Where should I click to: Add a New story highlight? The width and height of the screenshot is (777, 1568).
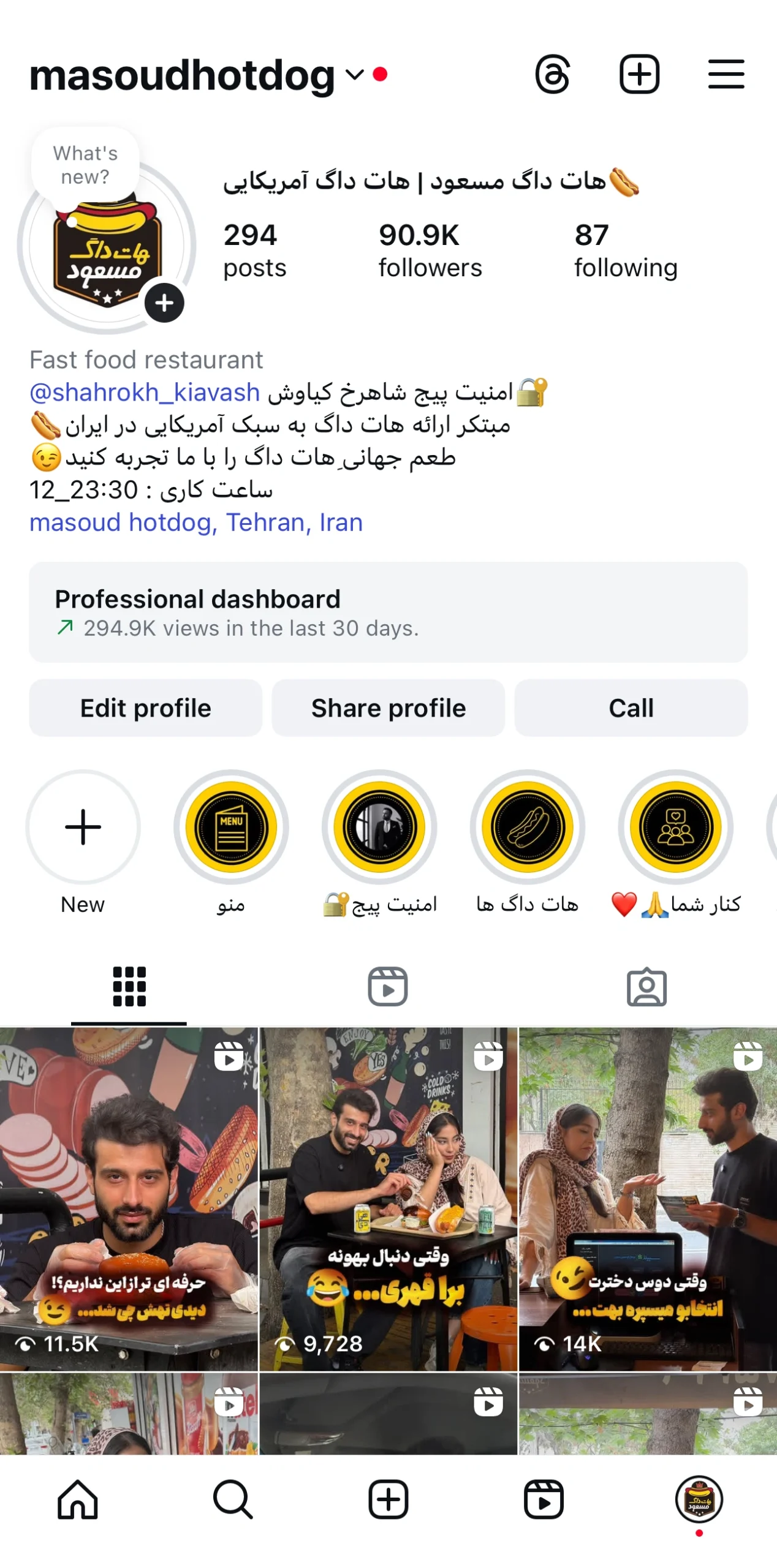pos(83,827)
